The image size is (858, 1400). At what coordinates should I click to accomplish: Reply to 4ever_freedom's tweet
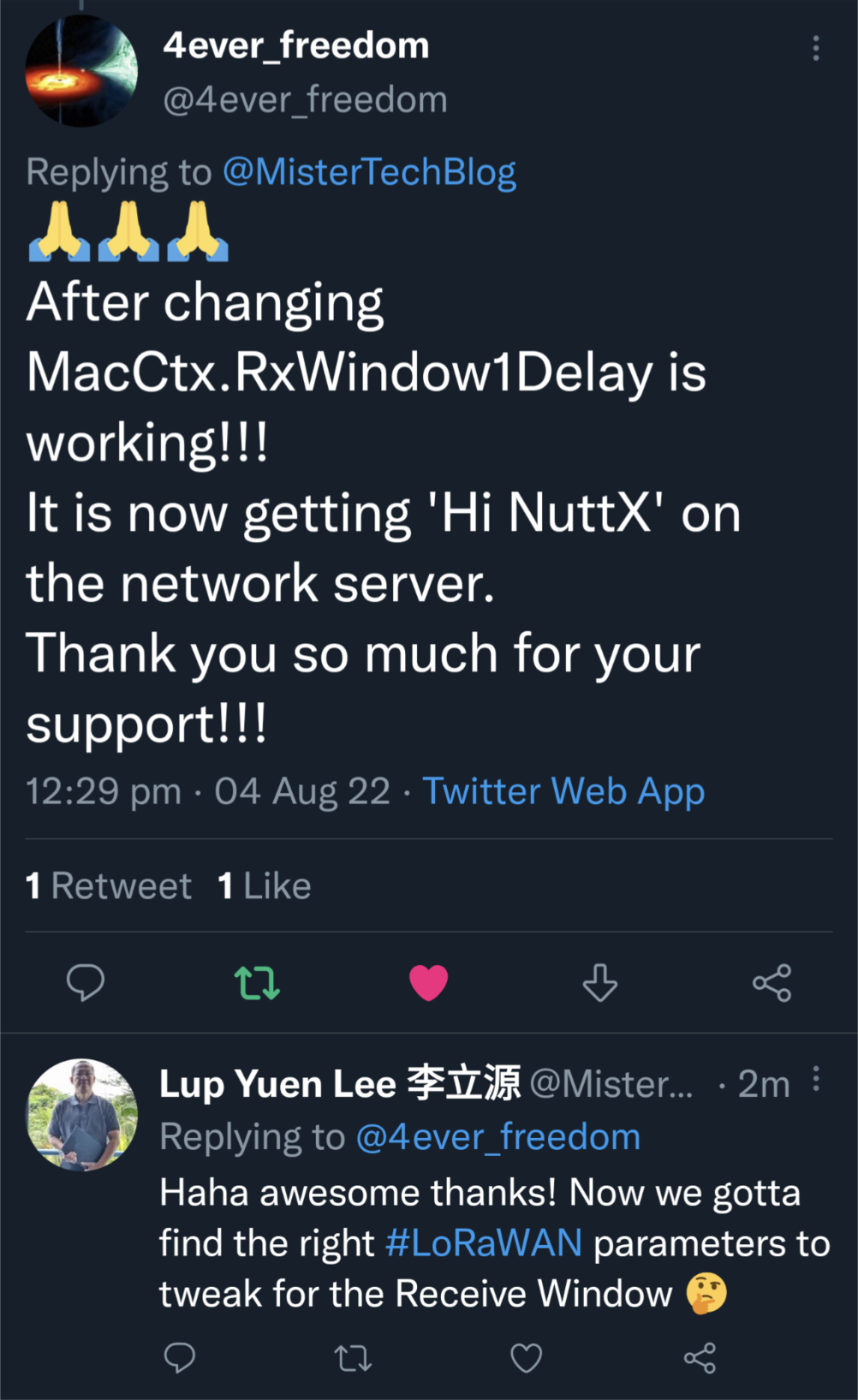tap(86, 982)
